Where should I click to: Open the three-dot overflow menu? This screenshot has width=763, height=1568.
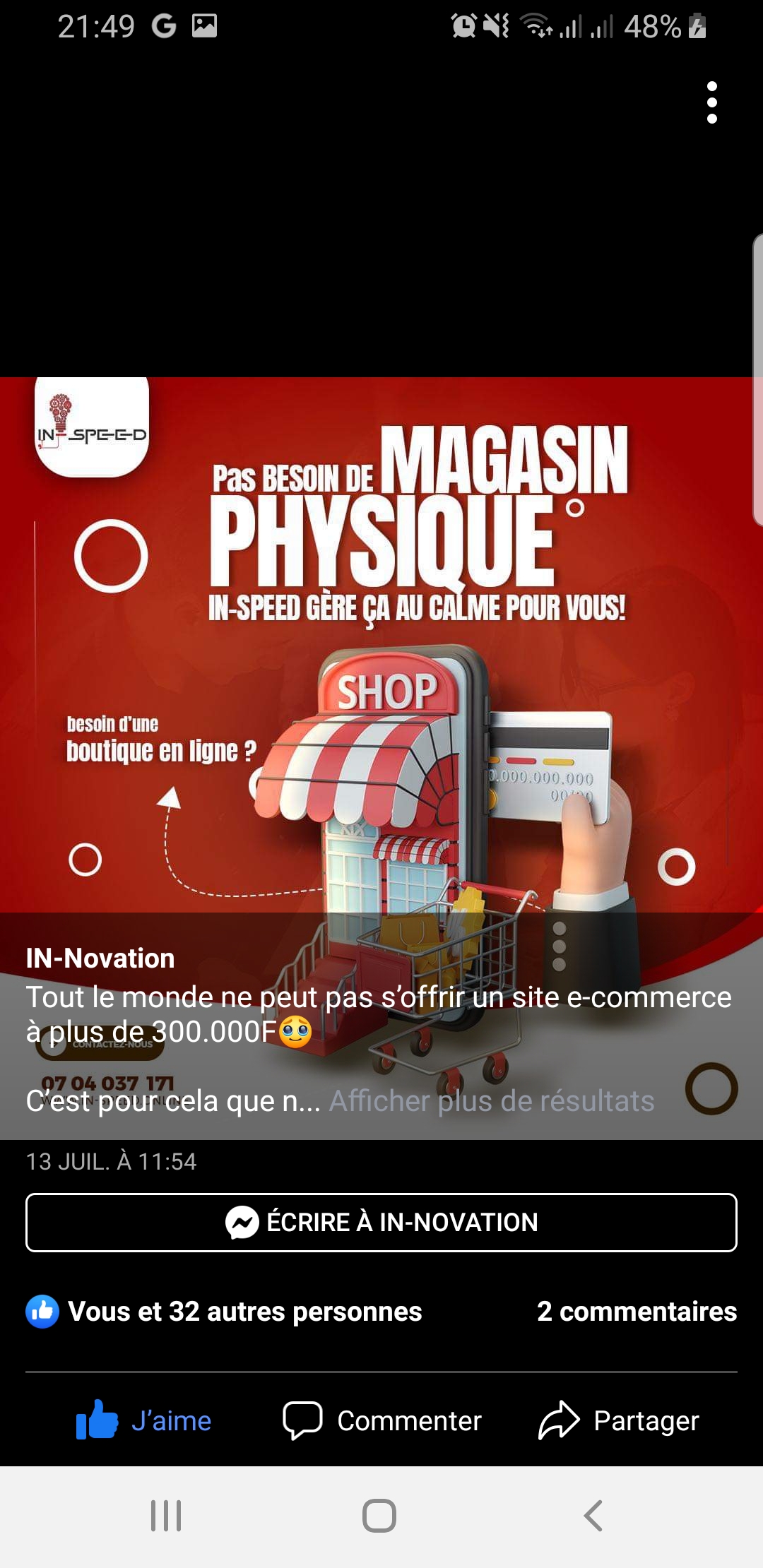(712, 102)
